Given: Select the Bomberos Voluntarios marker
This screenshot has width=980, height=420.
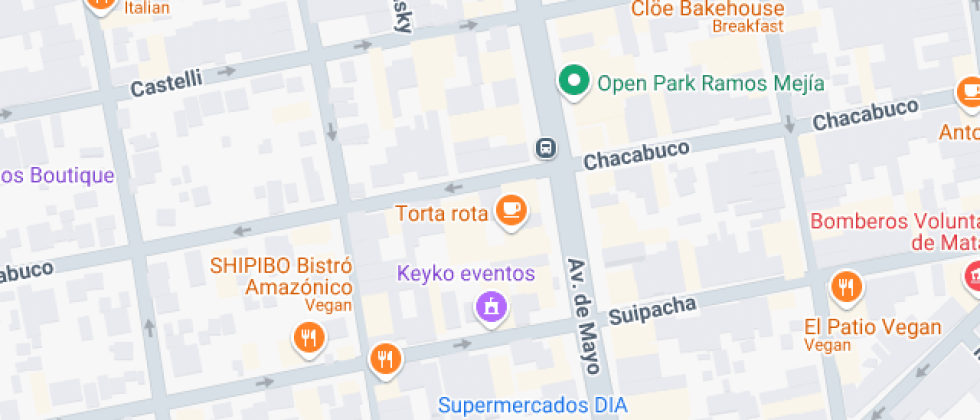Looking at the screenshot, I should coord(973,273).
